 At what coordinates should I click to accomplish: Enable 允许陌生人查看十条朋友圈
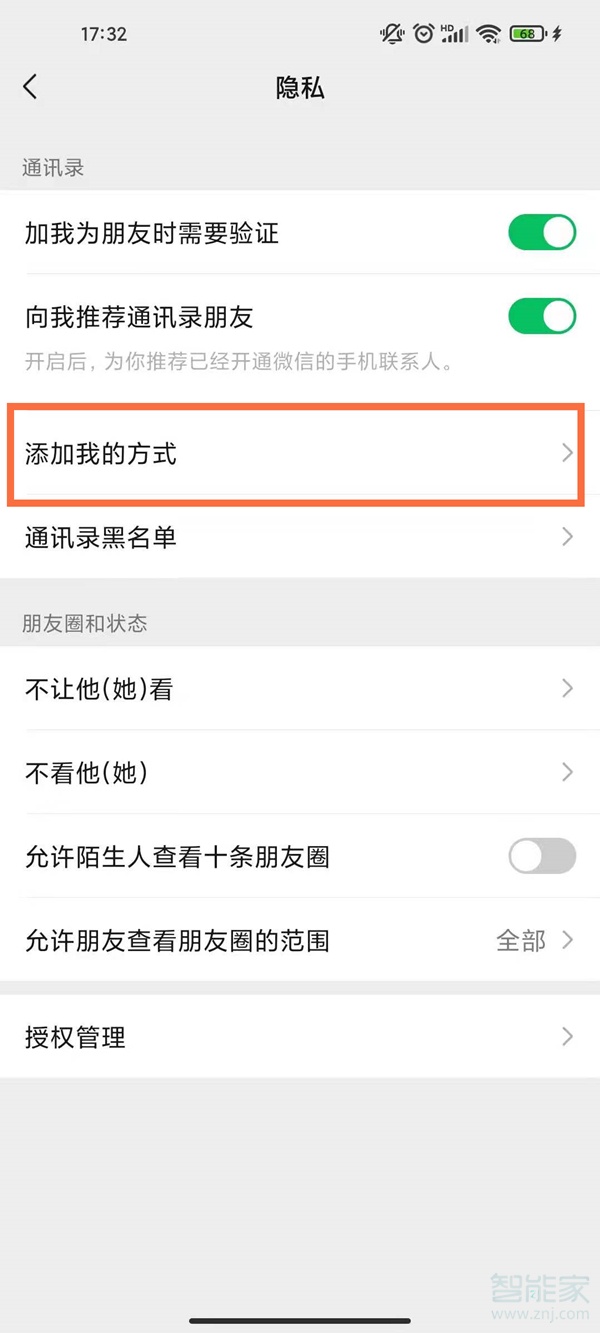click(542, 857)
